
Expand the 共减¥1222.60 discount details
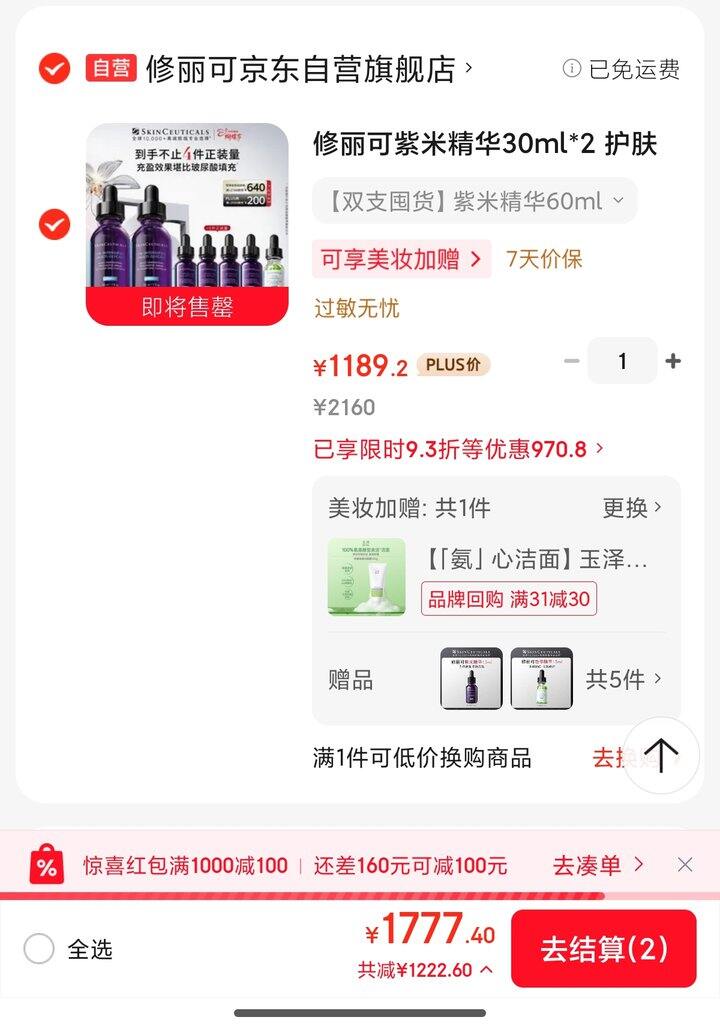[427, 969]
